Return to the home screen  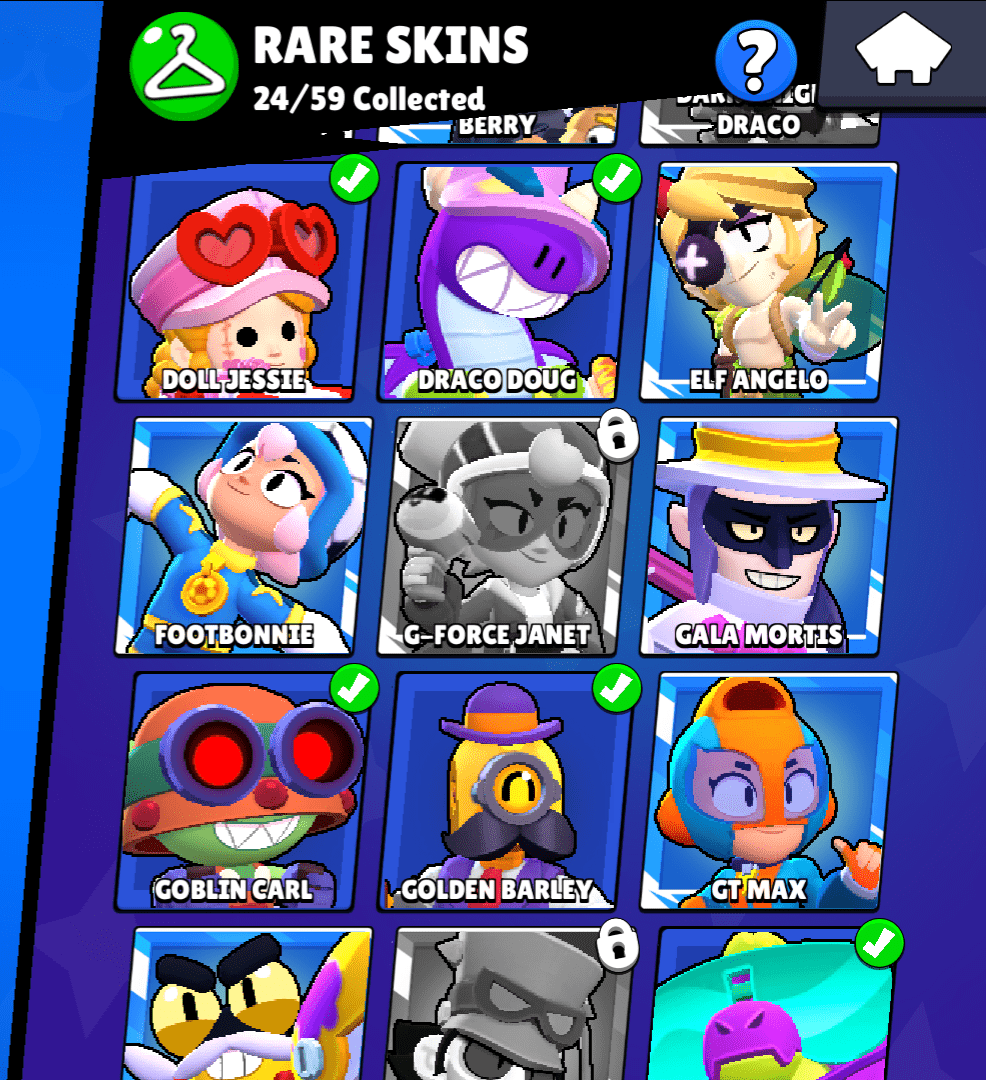pos(903,50)
